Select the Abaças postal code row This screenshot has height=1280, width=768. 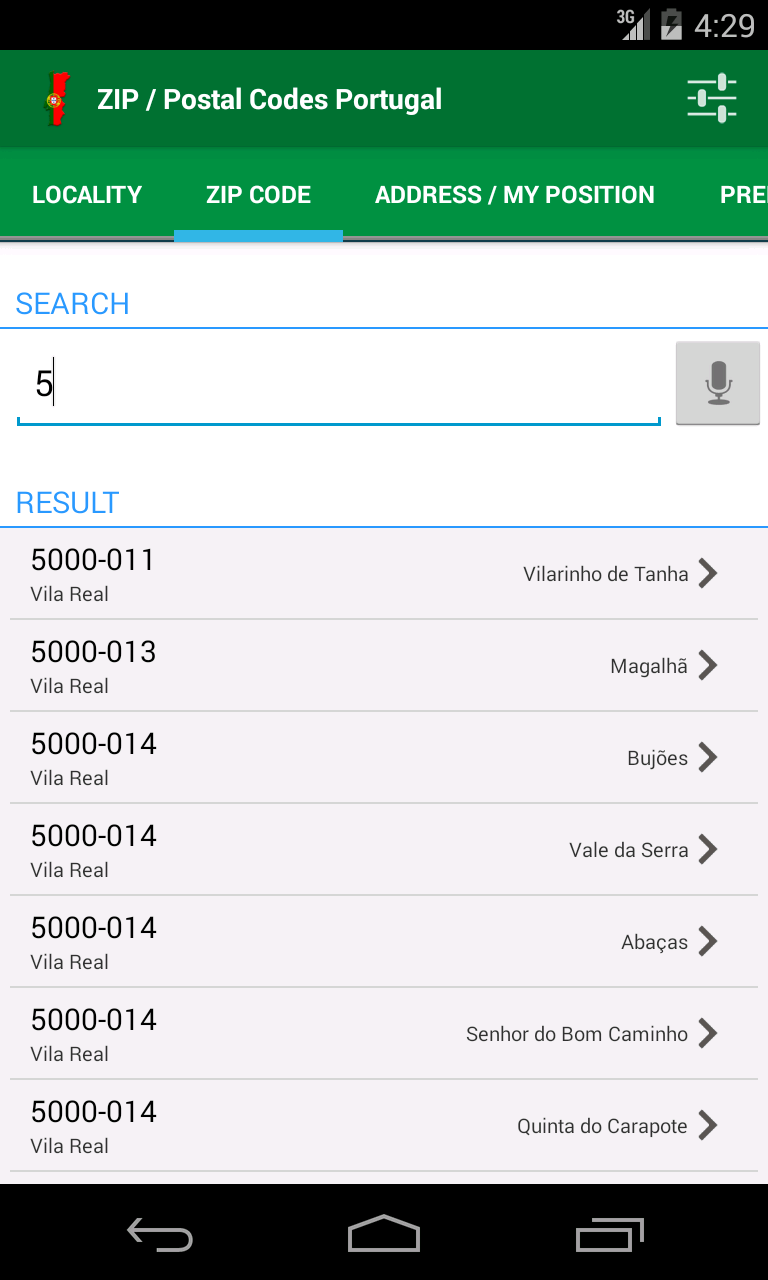pos(384,942)
